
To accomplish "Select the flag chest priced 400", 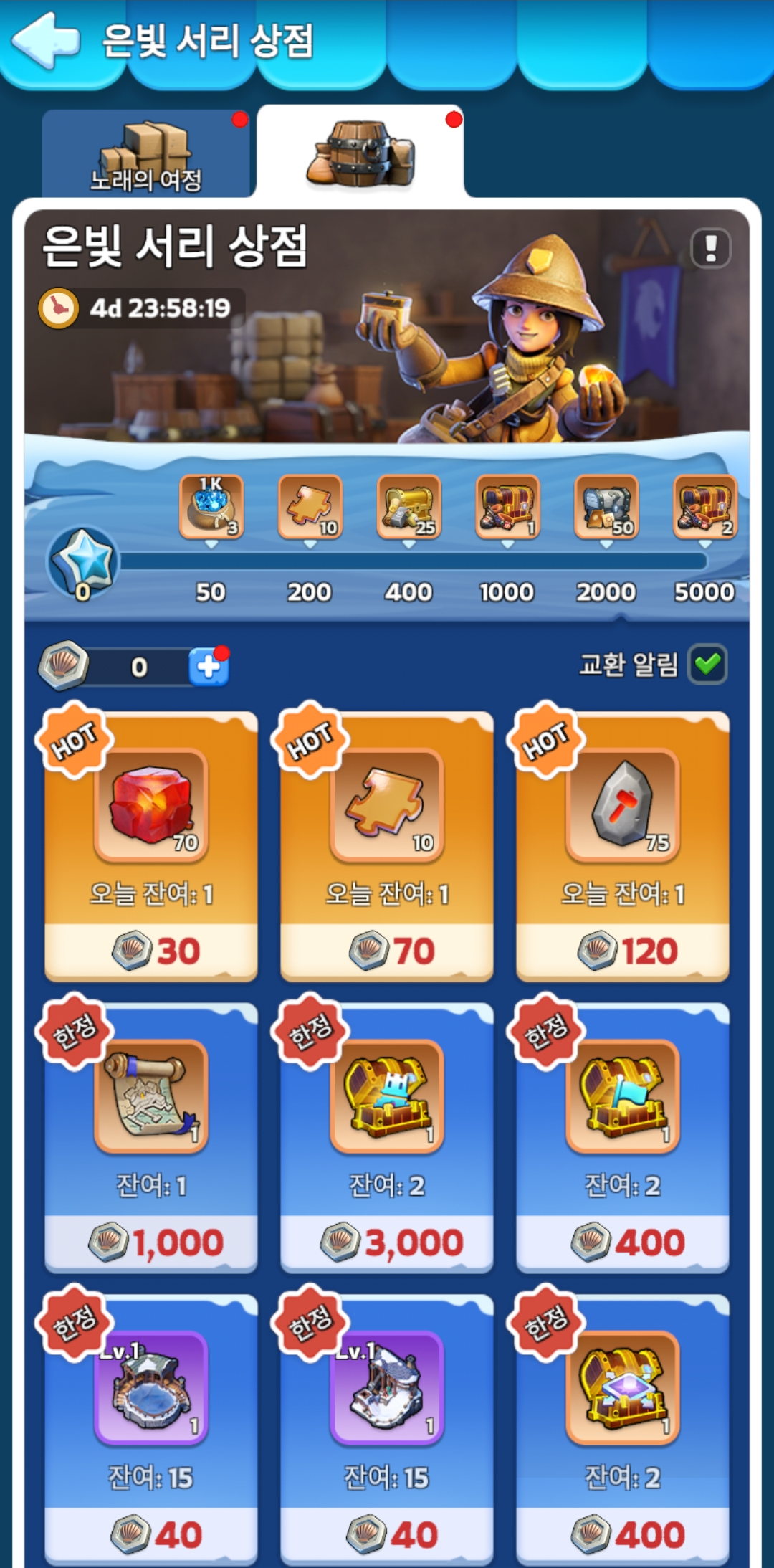I will pyautogui.click(x=622, y=1242).
